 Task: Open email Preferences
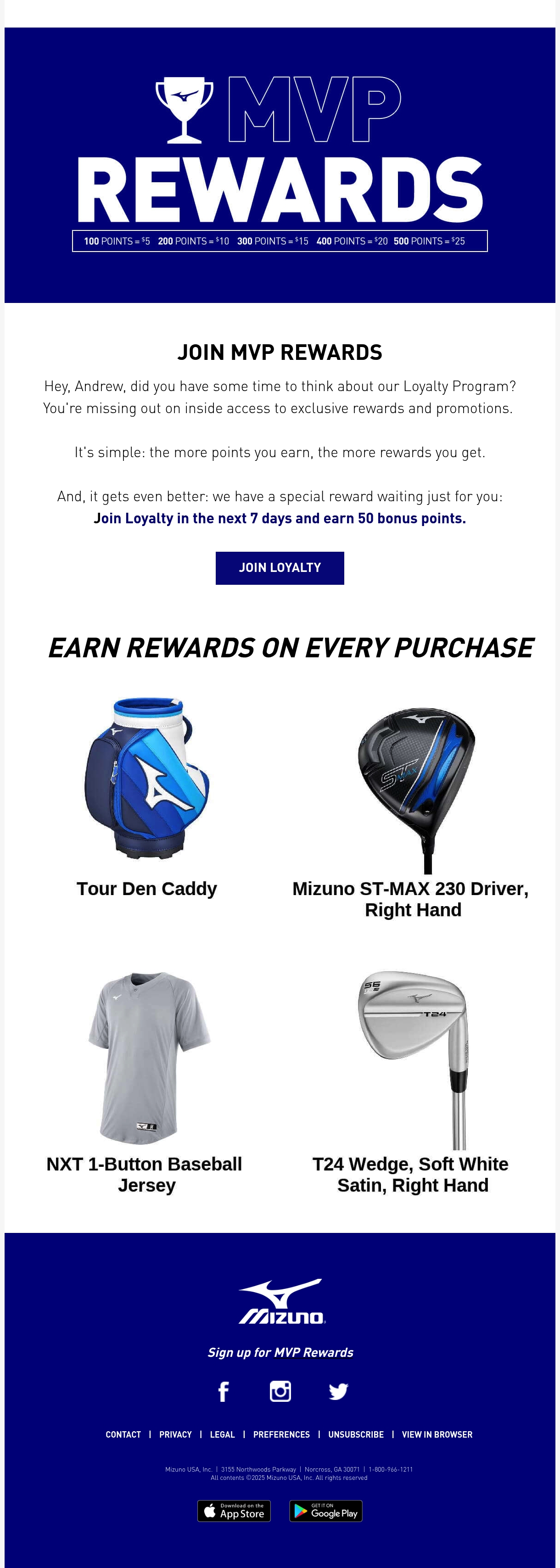tap(281, 1434)
